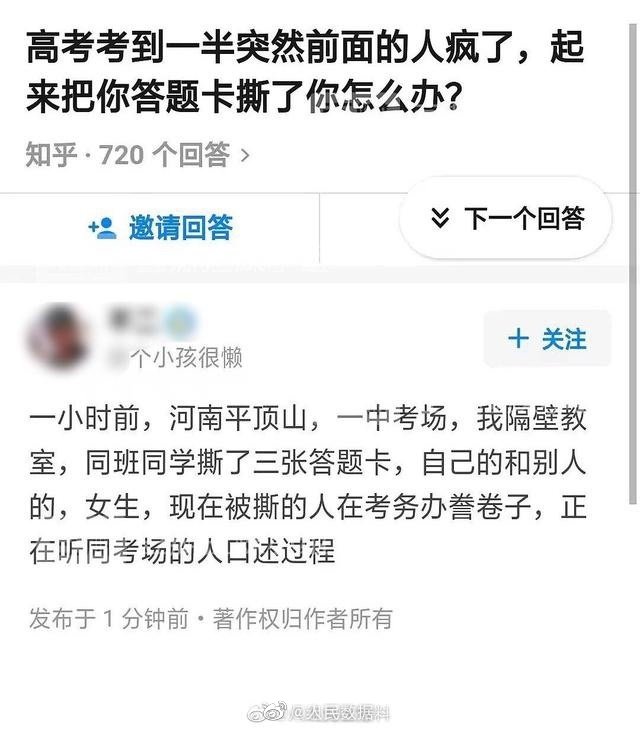
Task: Open the answer author's avatar profile
Action: click(x=57, y=337)
